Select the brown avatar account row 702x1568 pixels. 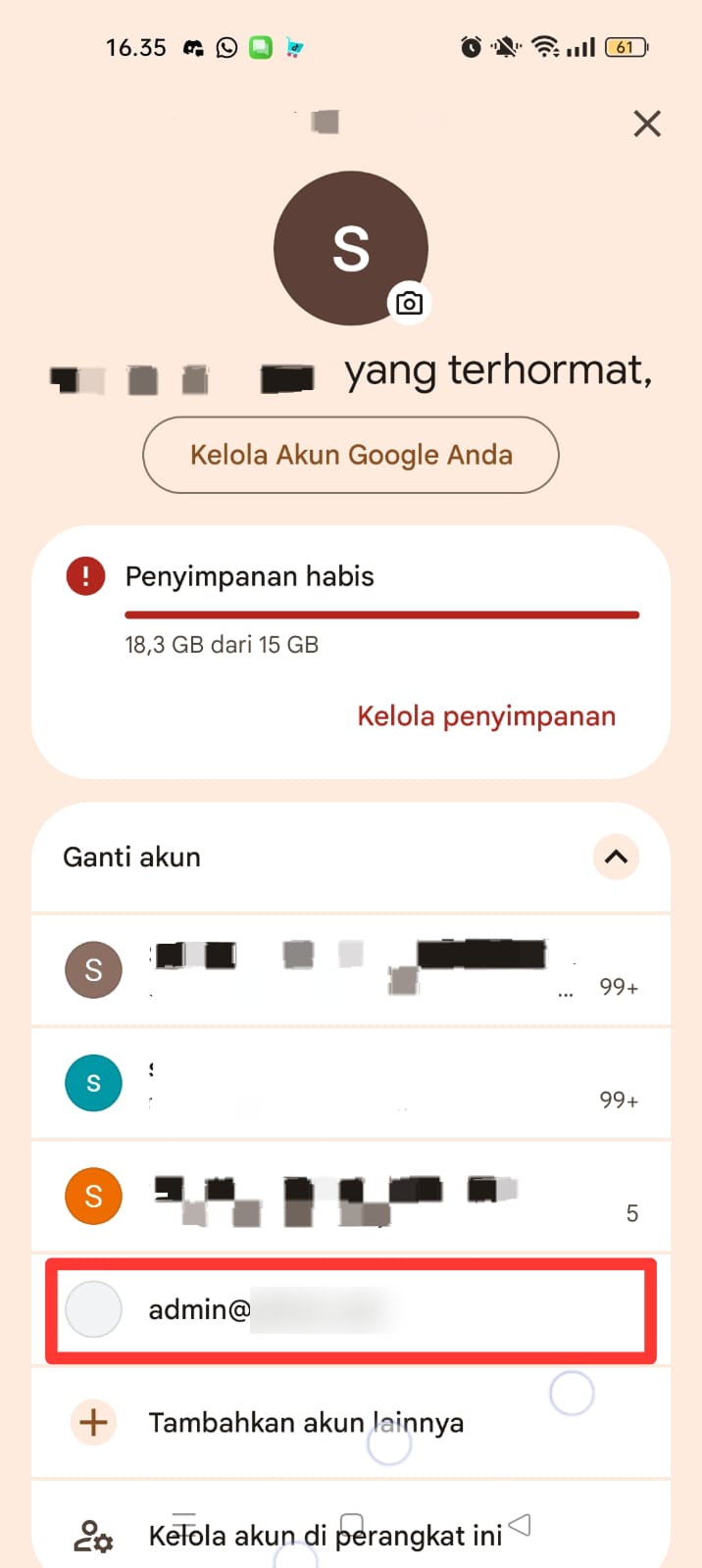pos(350,970)
